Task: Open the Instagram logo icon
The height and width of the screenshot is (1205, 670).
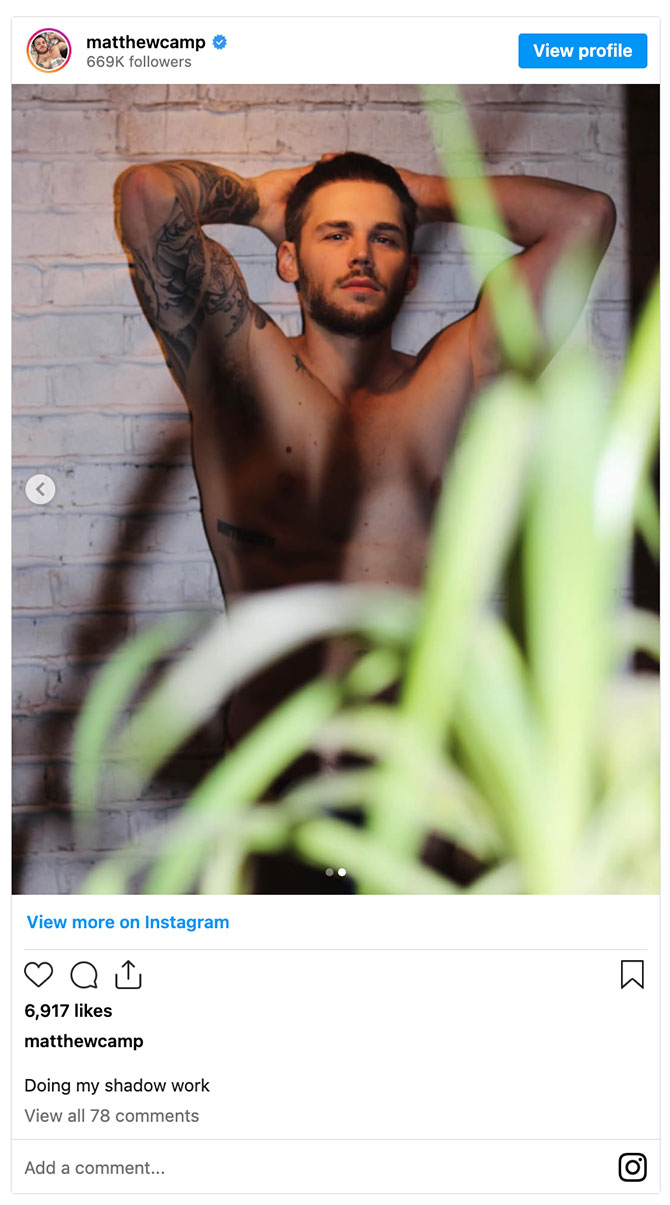Action: pyautogui.click(x=632, y=1167)
